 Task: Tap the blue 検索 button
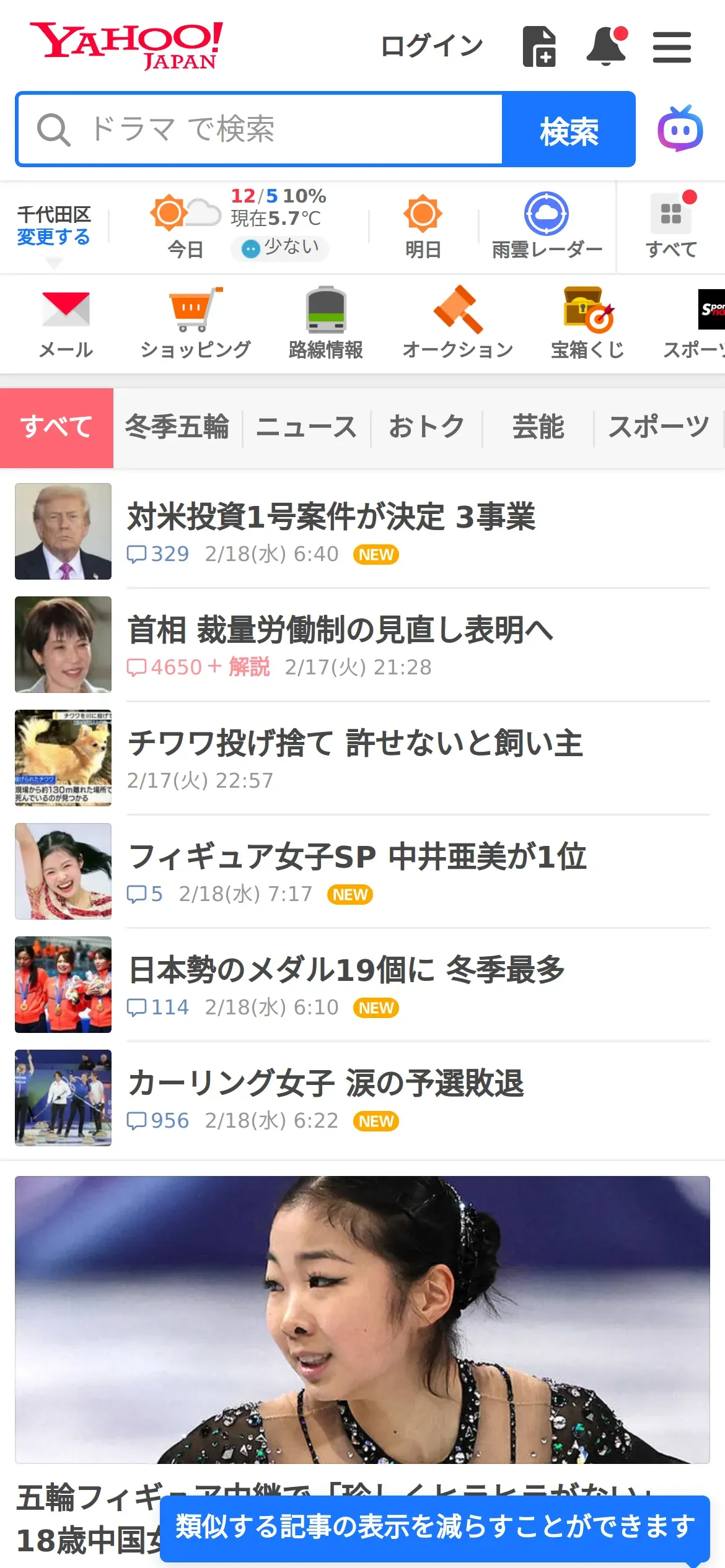click(568, 129)
